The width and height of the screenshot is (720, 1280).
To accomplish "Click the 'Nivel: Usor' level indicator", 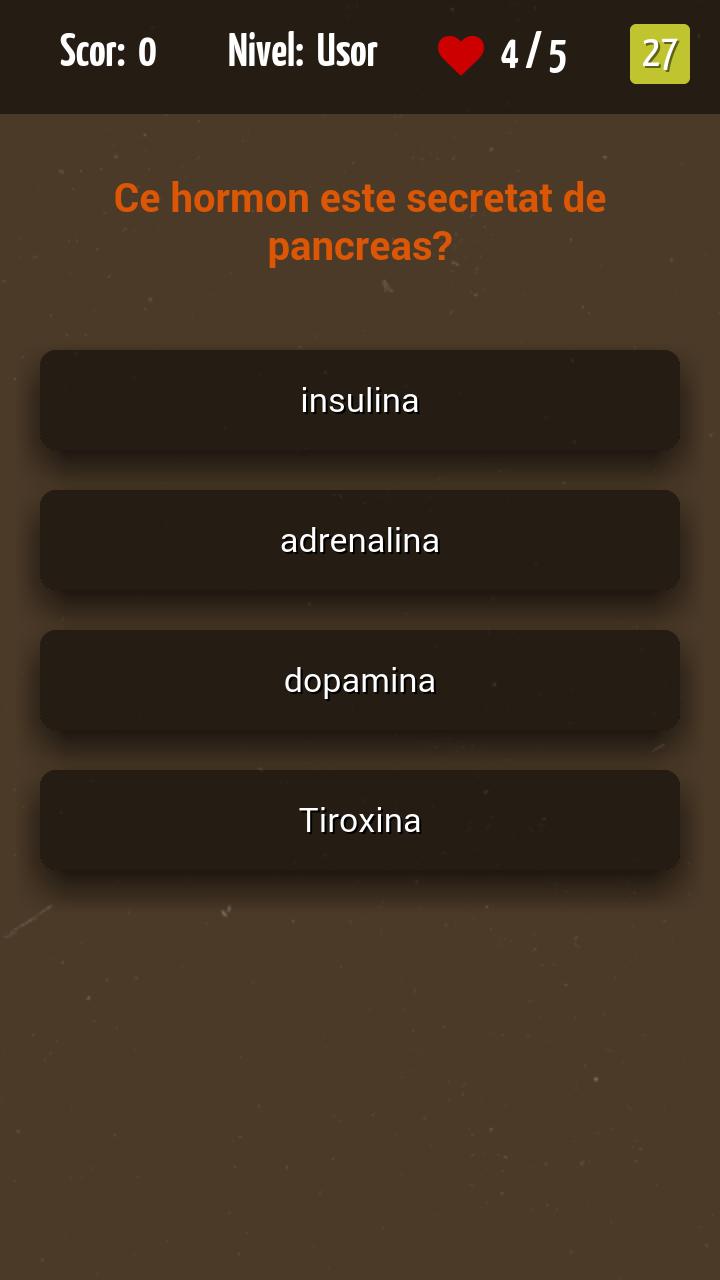I will tap(301, 52).
